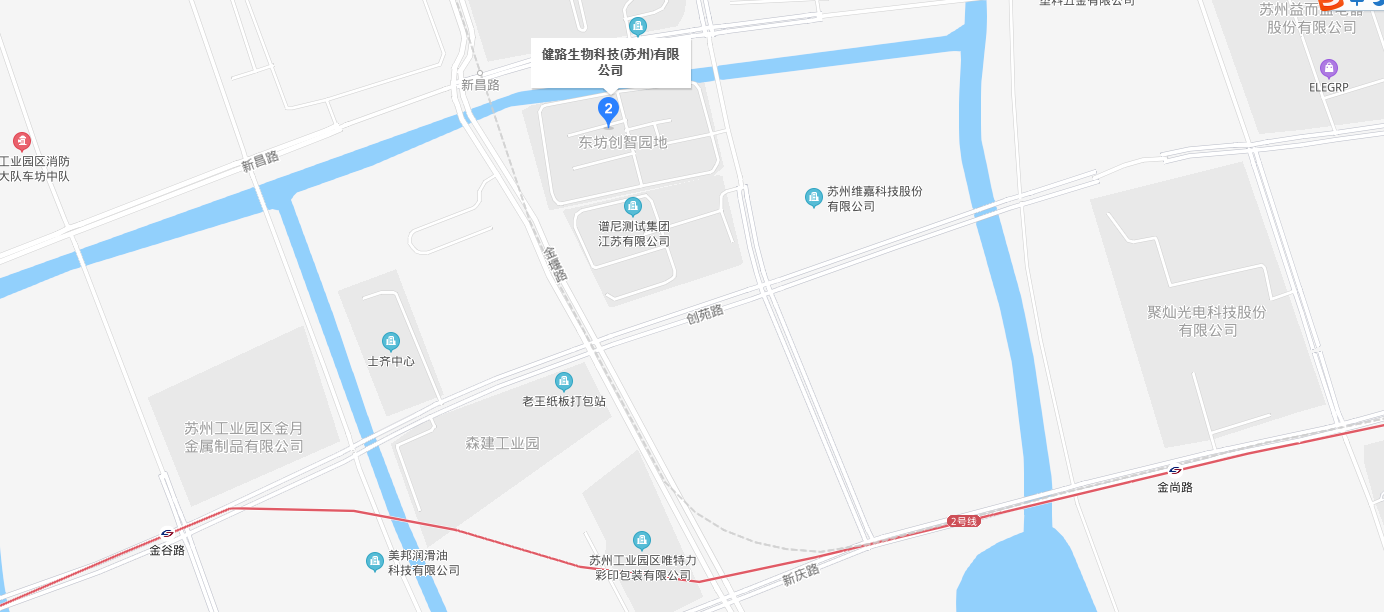The image size is (1384, 612).
Task: Open the 唯特力彩印包装有限公司 POI icon
Action: (642, 540)
